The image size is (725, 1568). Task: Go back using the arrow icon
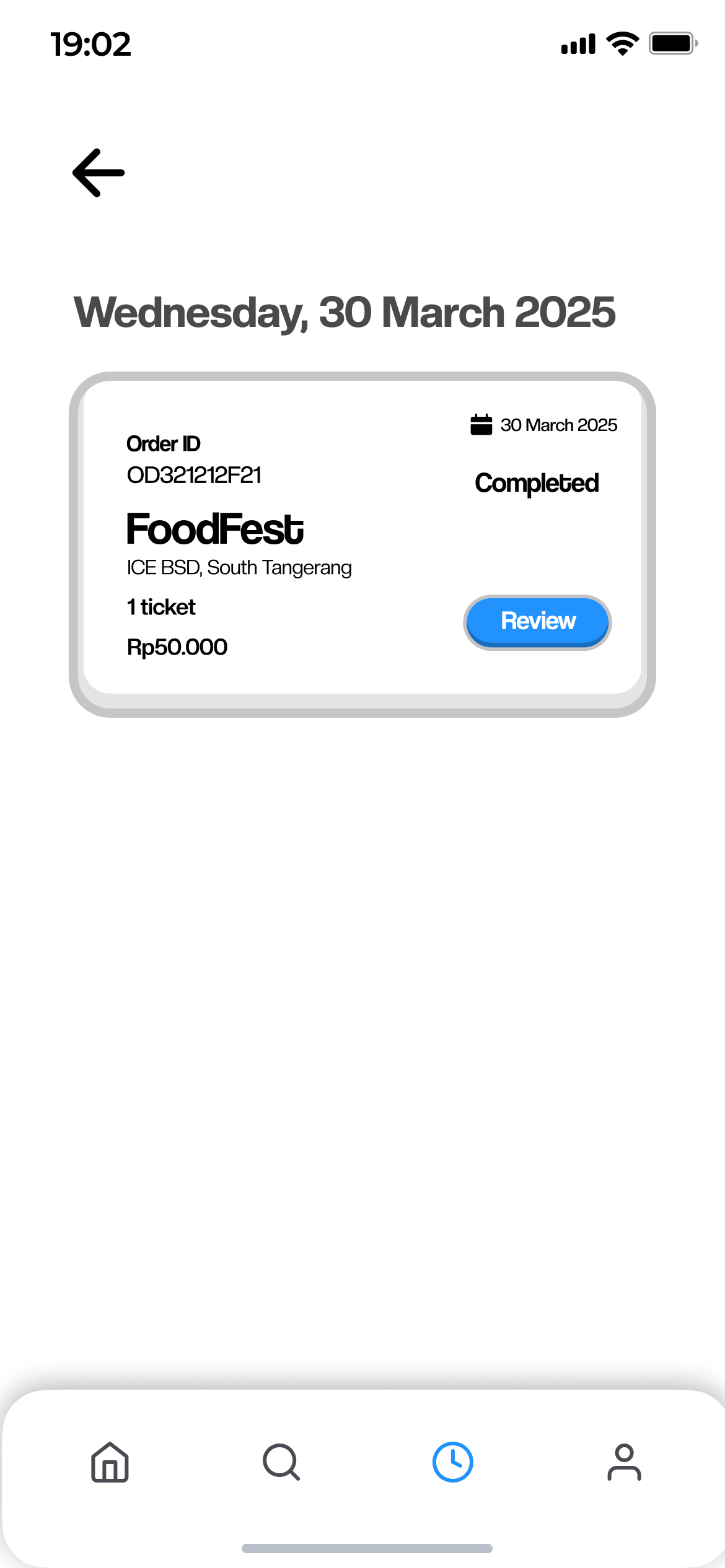click(99, 173)
